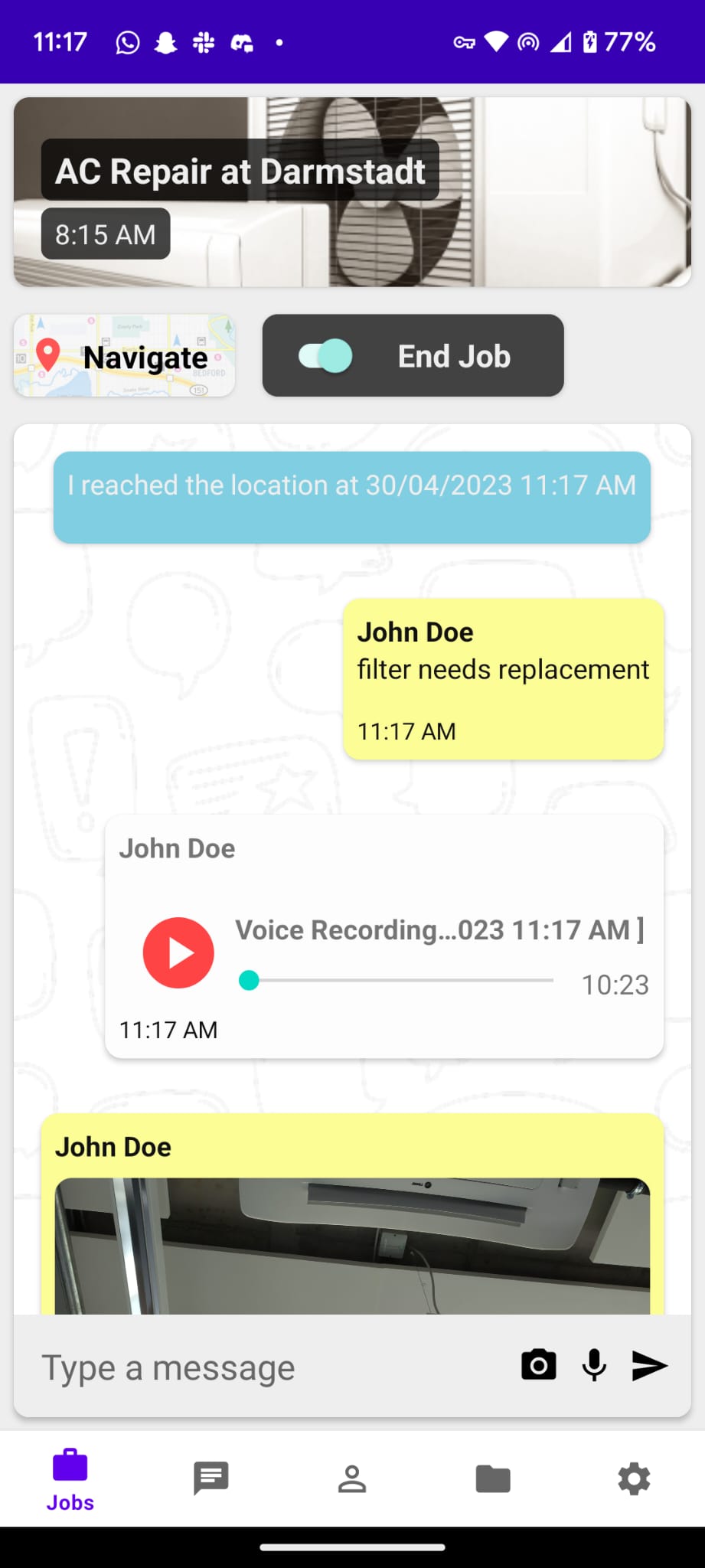Switch to the Jobs tab
705x1568 pixels.
pyautogui.click(x=70, y=1479)
